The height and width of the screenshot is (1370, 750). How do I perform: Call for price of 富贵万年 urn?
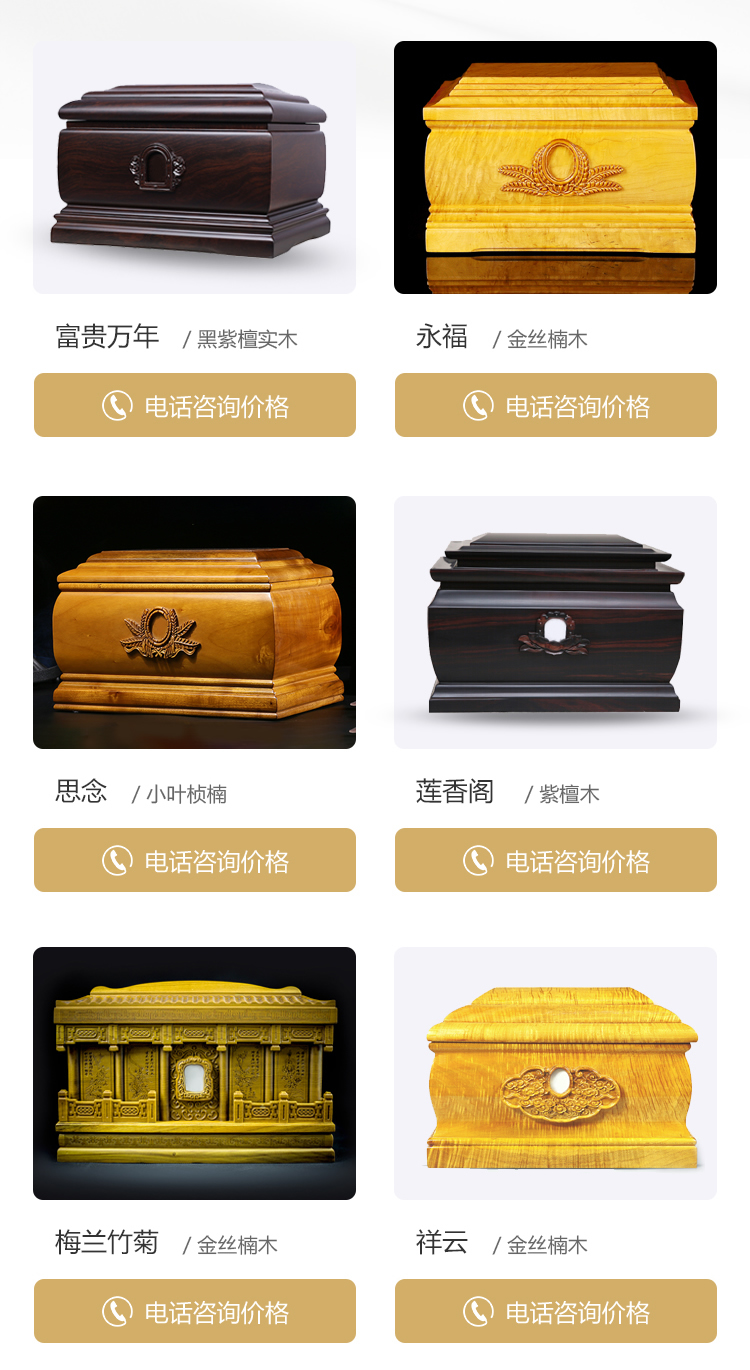tap(195, 405)
